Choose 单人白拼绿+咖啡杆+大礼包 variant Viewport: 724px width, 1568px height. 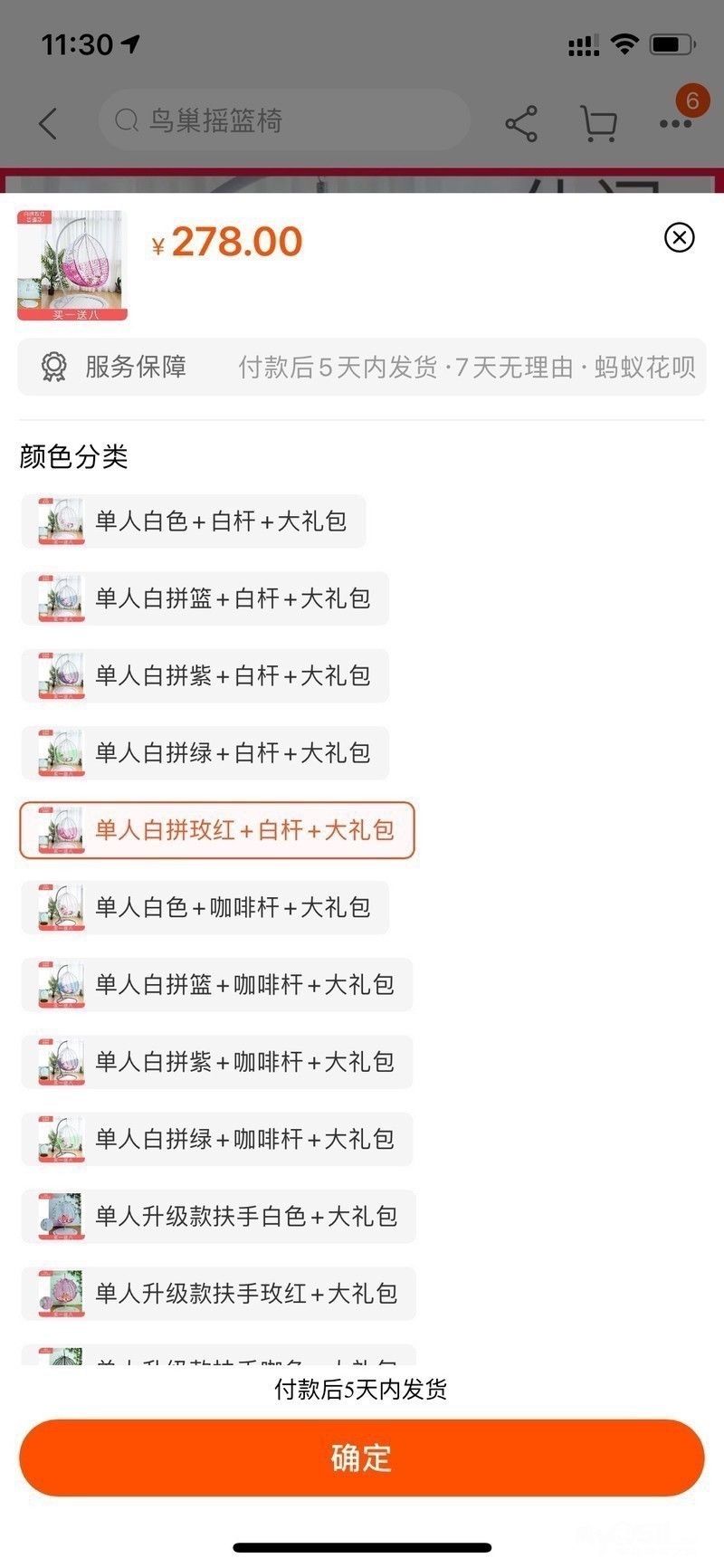(x=217, y=1139)
